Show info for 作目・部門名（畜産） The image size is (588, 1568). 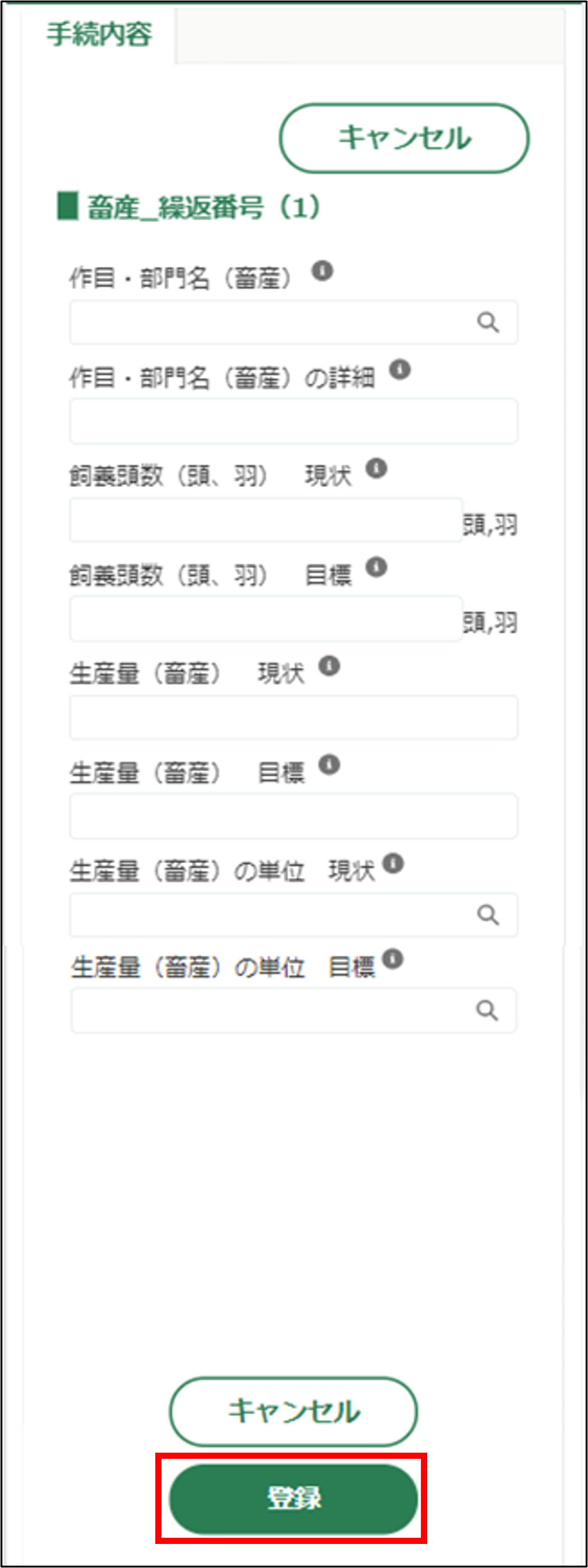point(322,271)
